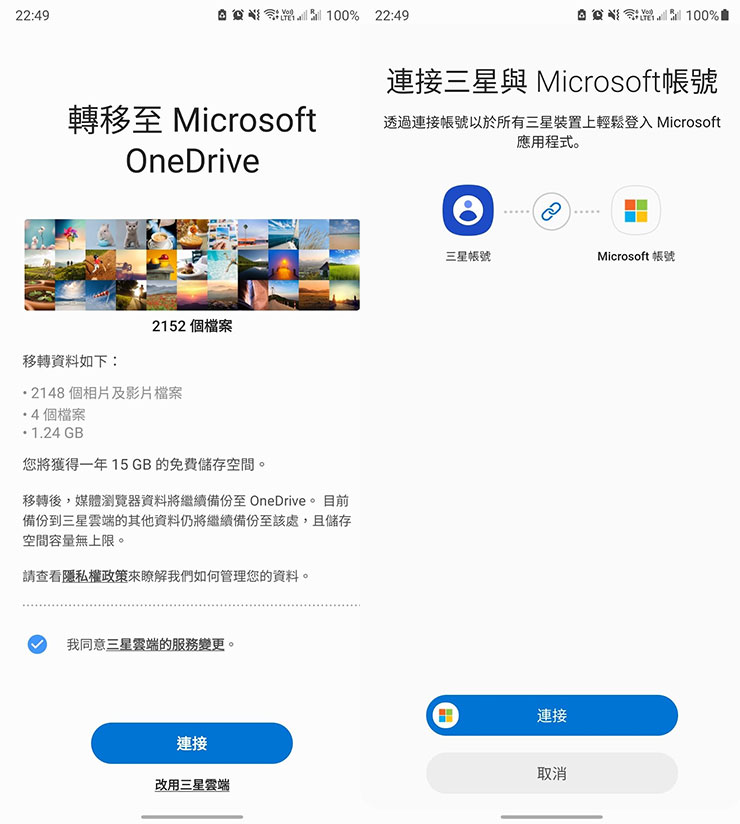Viewport: 740px width, 824px height.
Task: Toggle the 我同意三星雲端的服務變更 checkbox
Action: click(x=37, y=644)
